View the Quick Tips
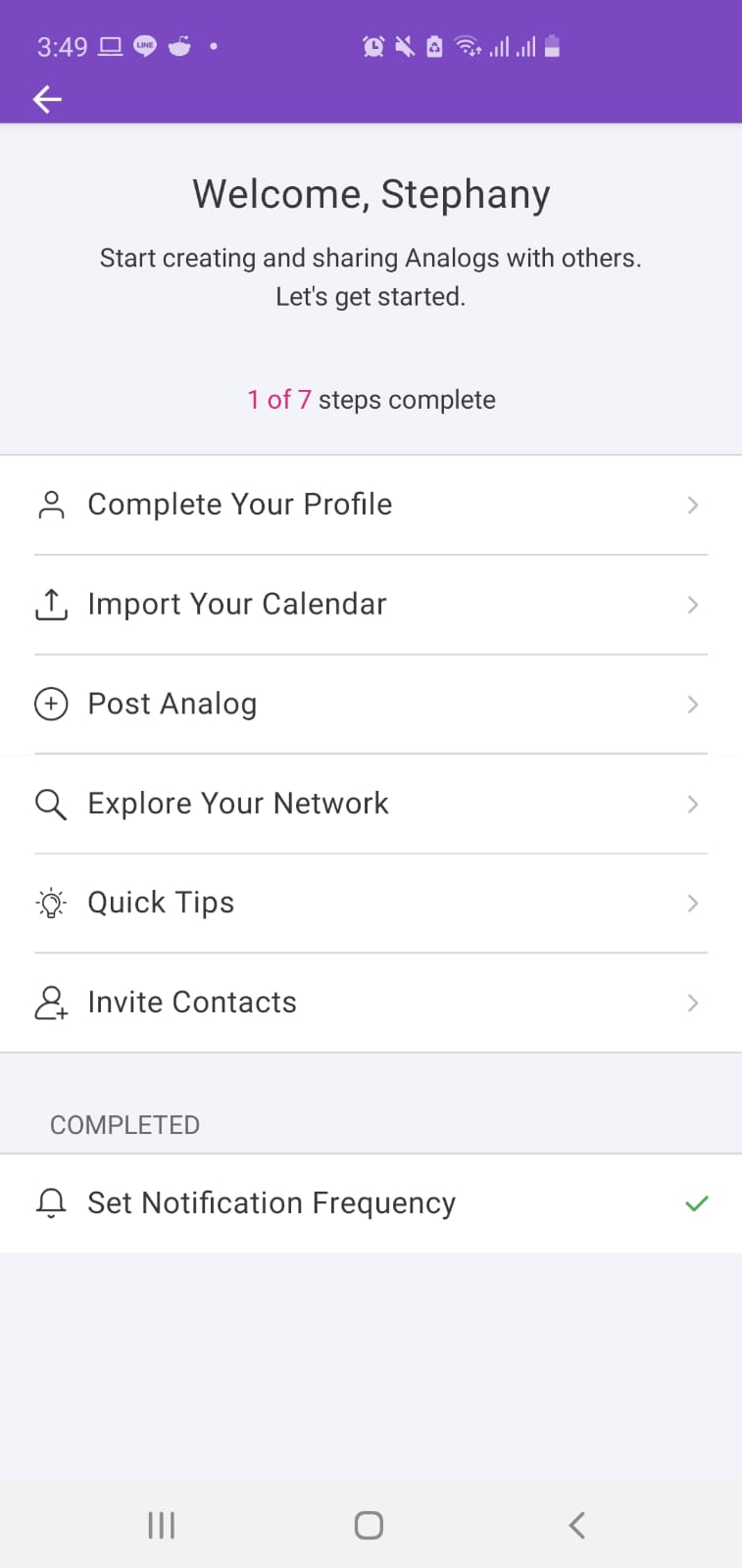Viewport: 742px width, 1568px height. [x=371, y=903]
